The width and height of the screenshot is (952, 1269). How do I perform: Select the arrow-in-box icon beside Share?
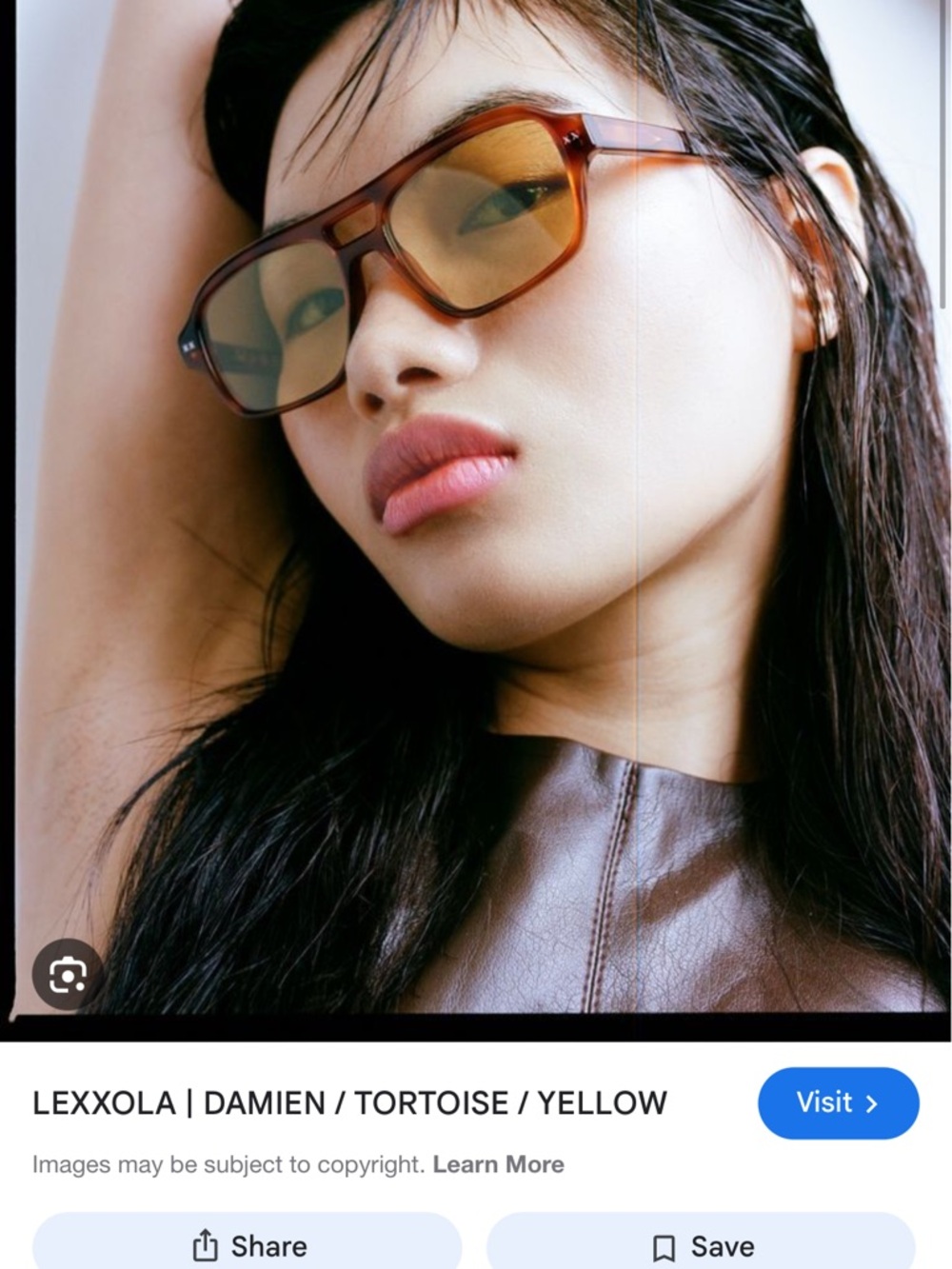[x=204, y=1245]
